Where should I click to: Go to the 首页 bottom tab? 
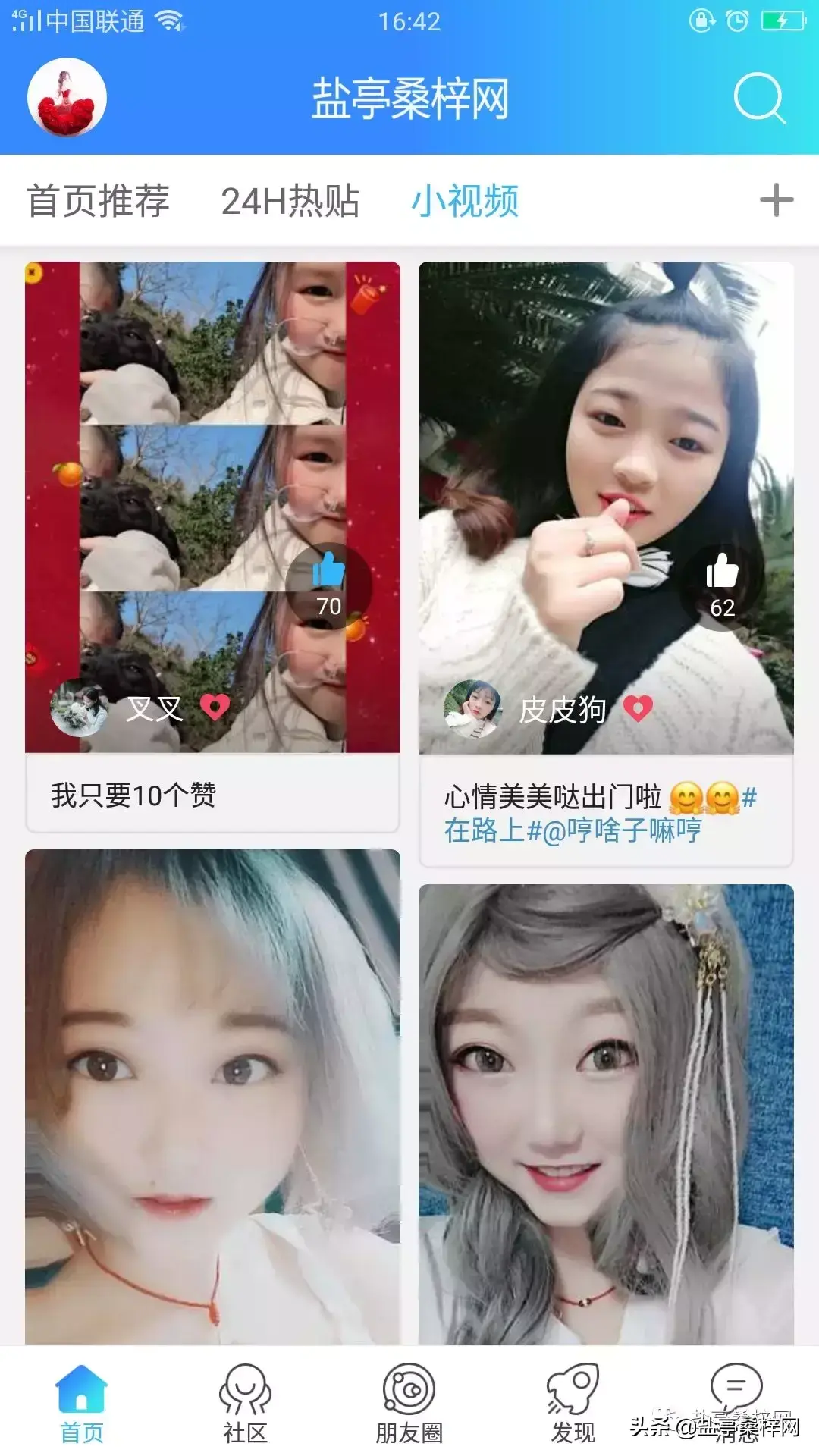pos(81,1403)
